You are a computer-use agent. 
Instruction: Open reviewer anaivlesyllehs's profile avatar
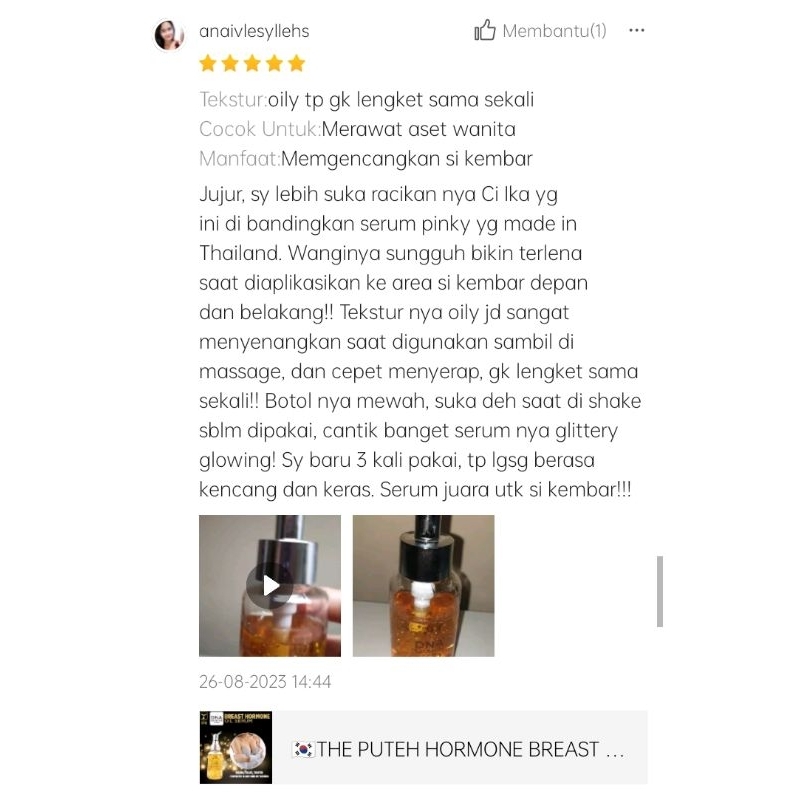(x=169, y=35)
